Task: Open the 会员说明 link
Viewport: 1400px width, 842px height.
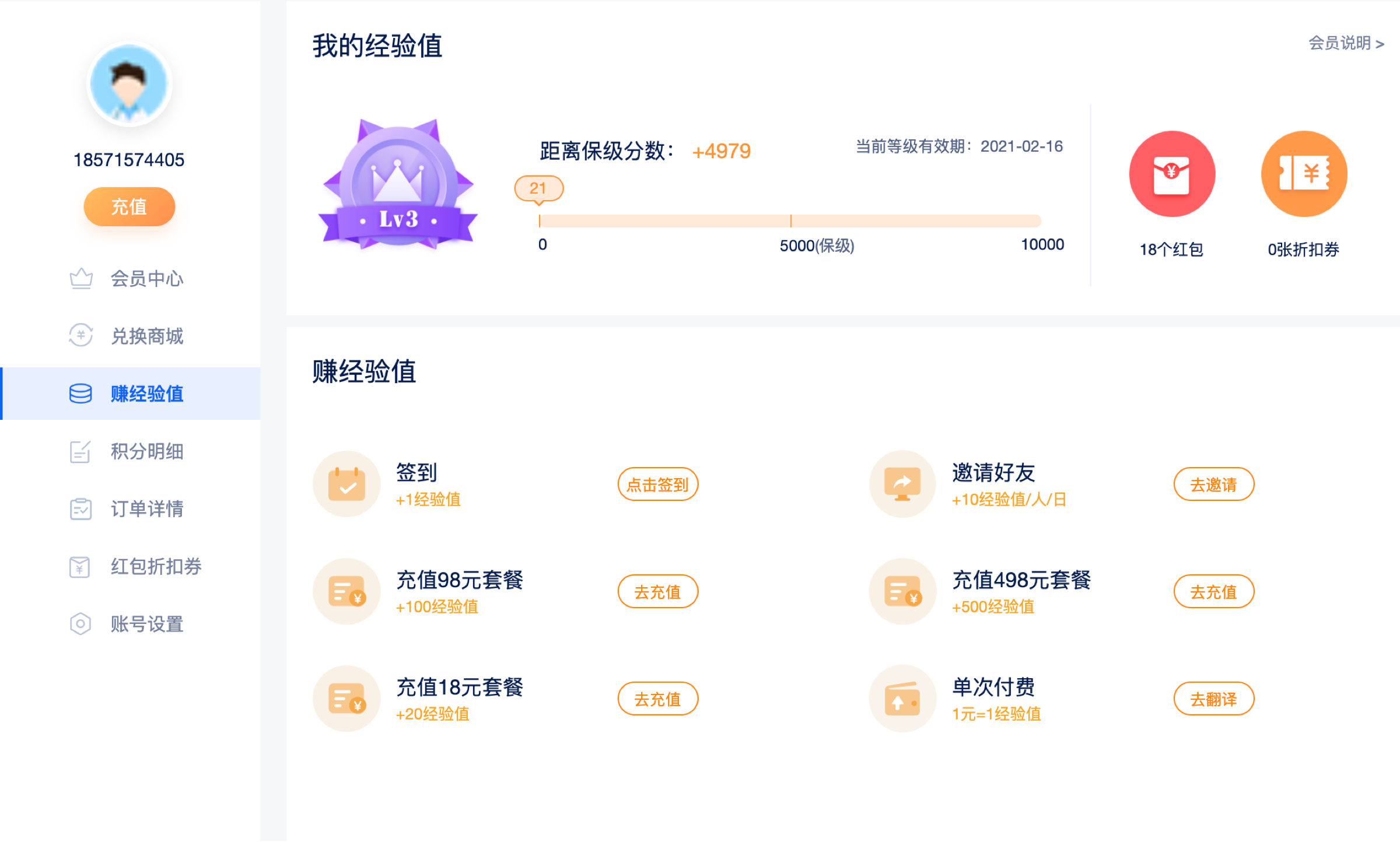Action: (x=1345, y=43)
